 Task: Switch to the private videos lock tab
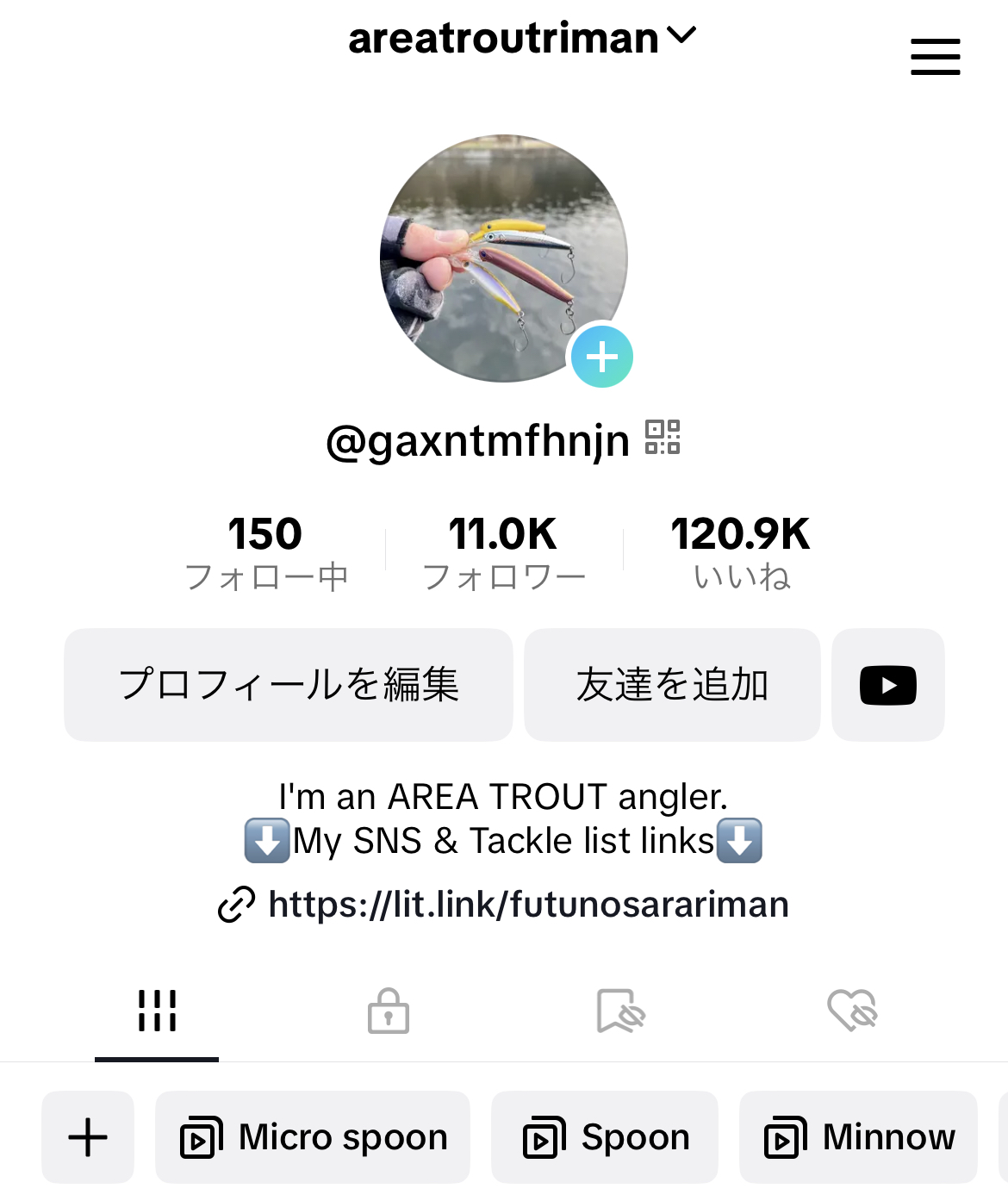click(x=389, y=1011)
